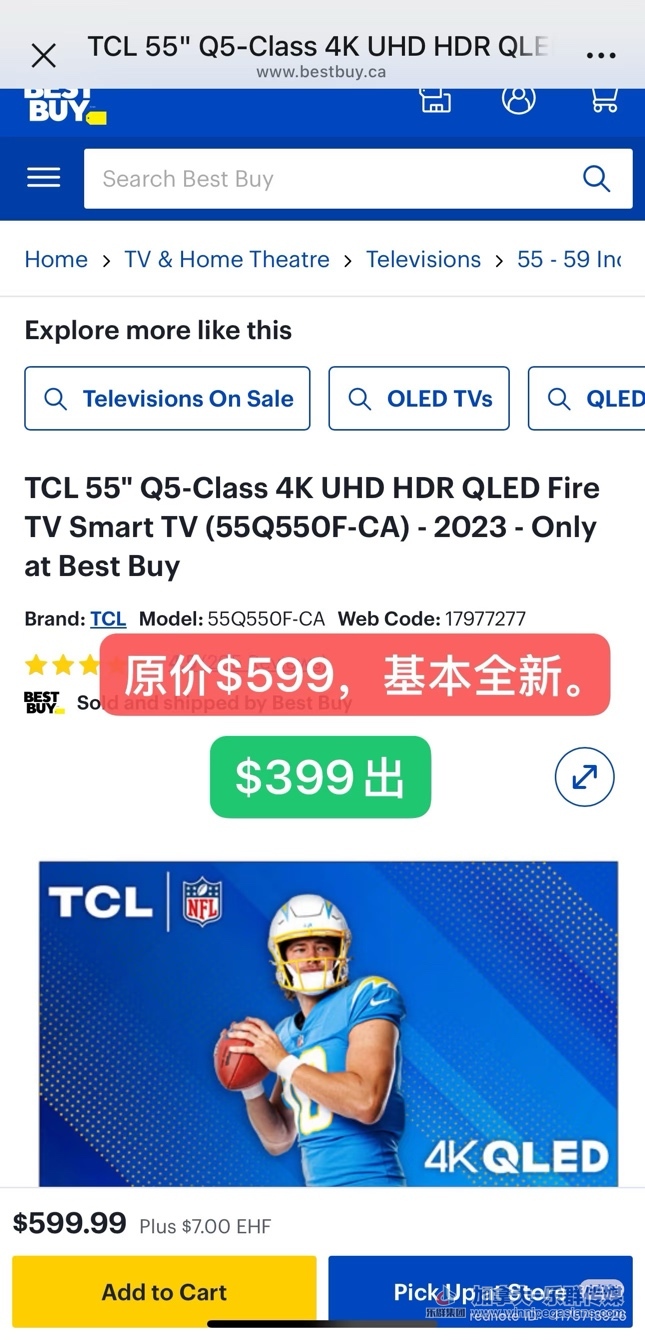Viewport: 645px width, 1340px height.
Task: Open the Televisions breadcrumb
Action: [x=423, y=259]
